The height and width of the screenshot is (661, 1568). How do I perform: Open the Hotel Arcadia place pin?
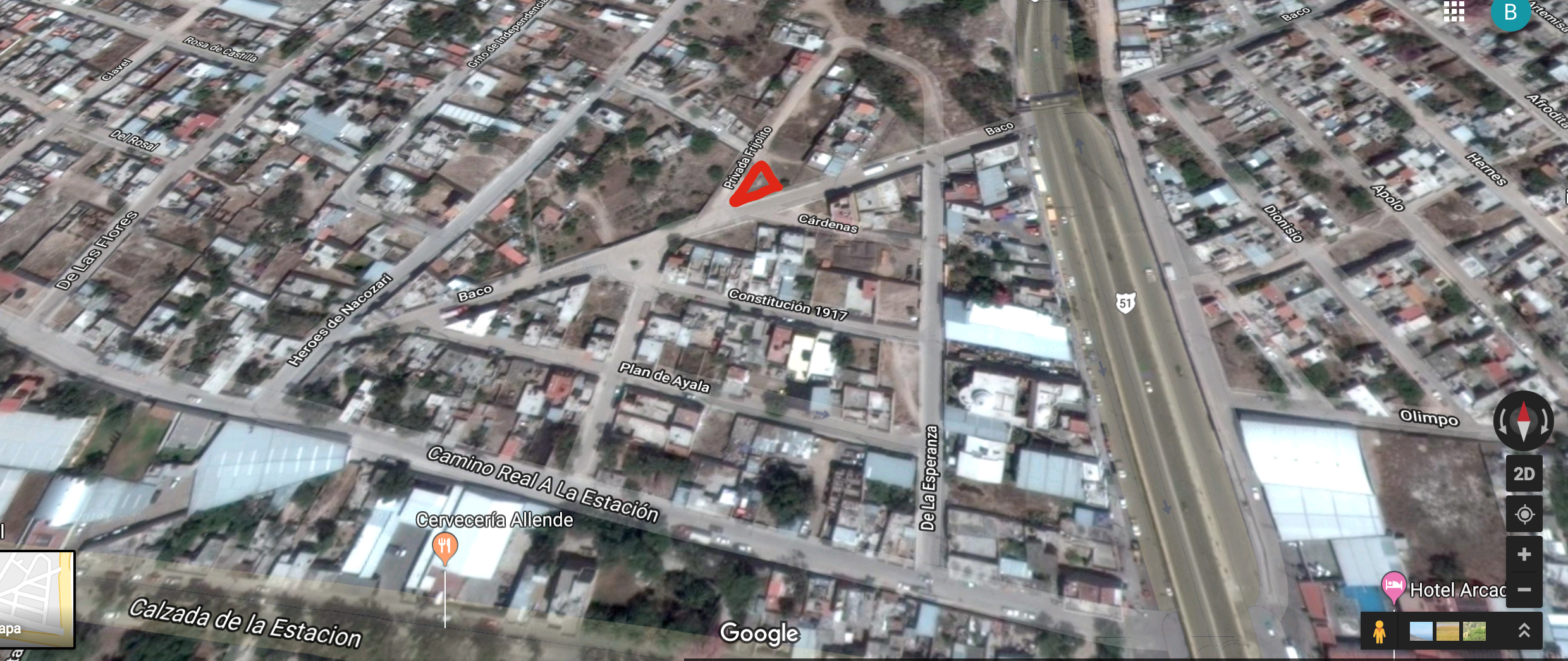point(1393,586)
